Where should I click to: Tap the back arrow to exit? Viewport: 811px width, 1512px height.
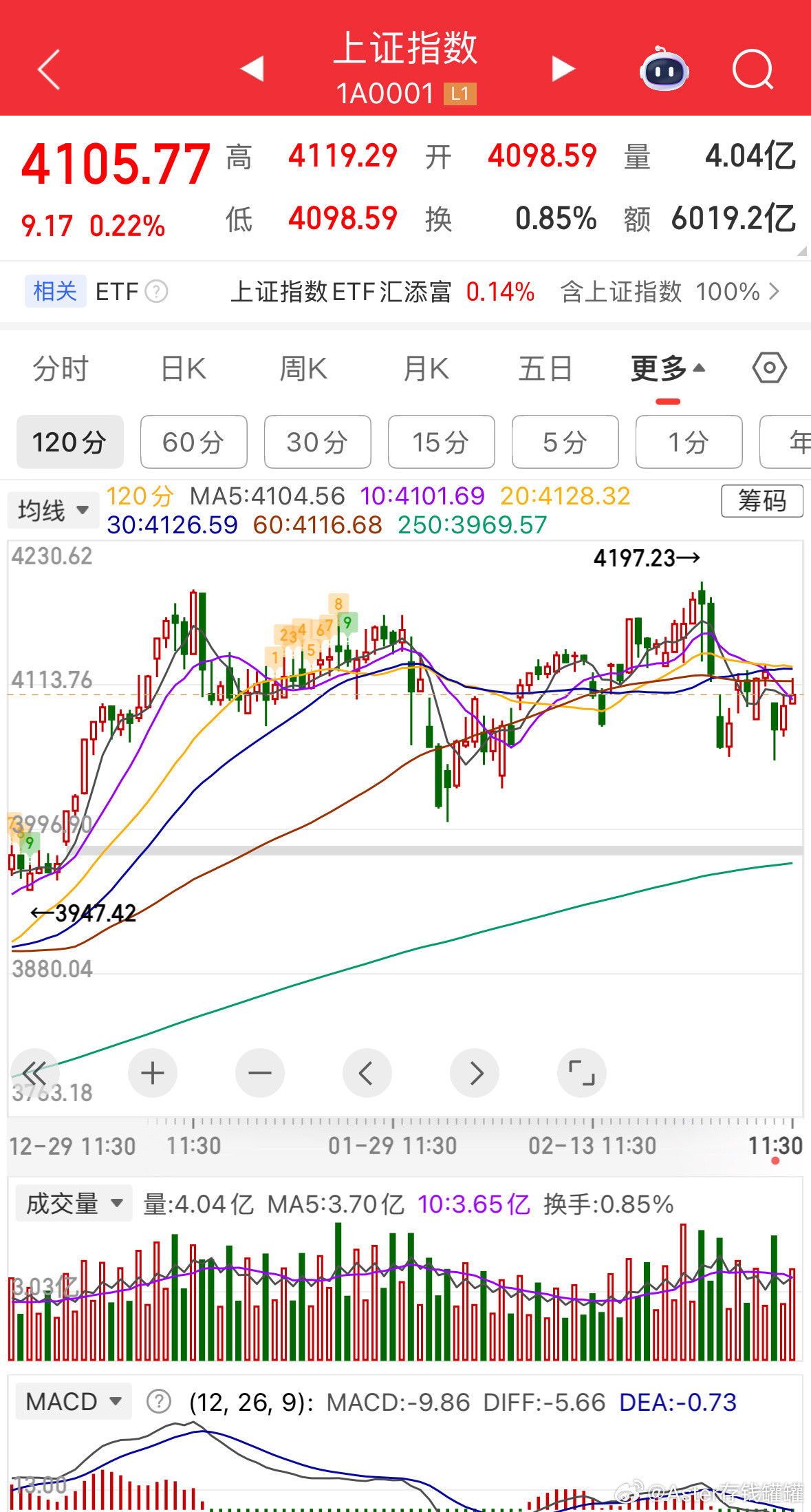tap(48, 69)
